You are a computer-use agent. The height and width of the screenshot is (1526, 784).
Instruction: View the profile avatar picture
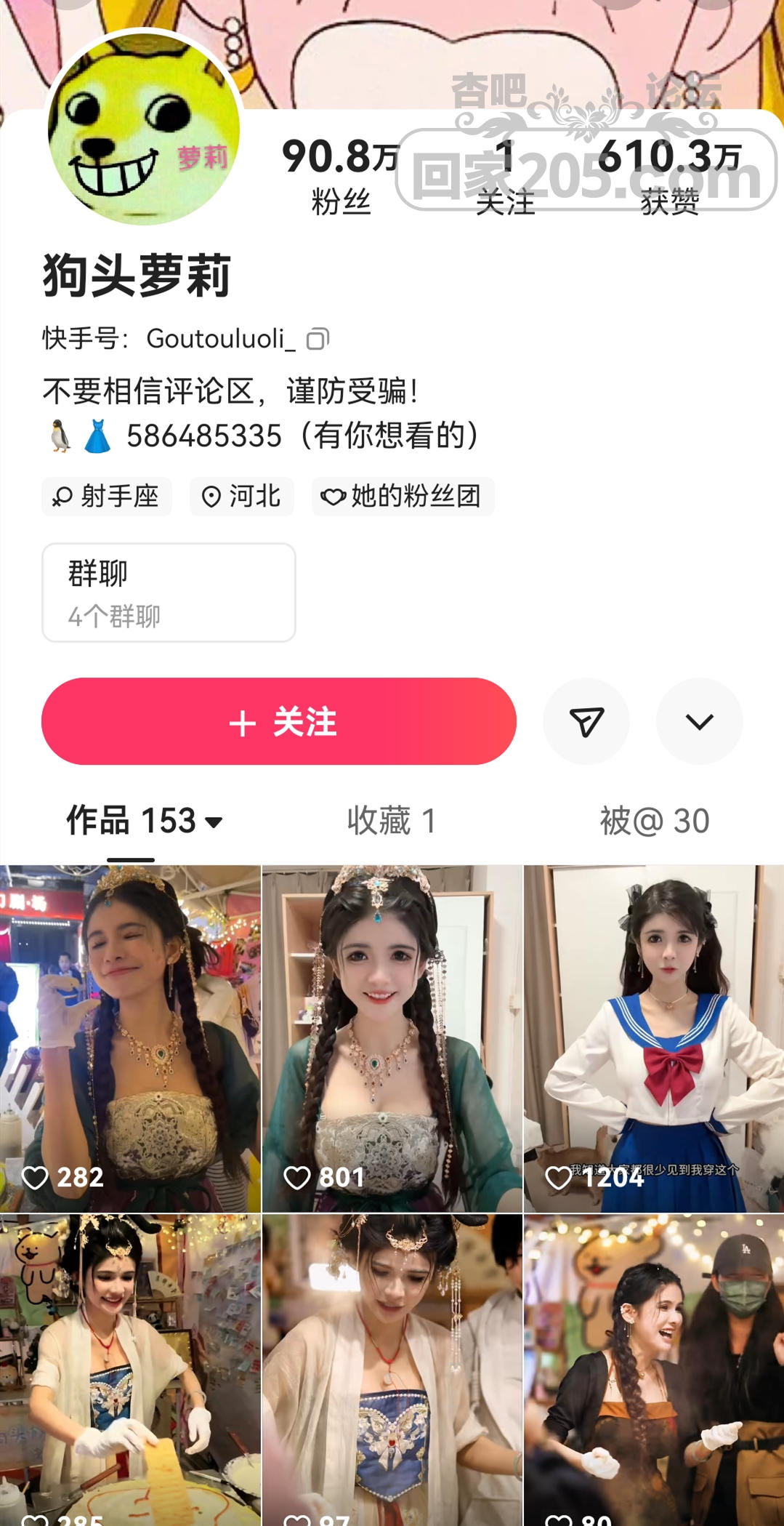tap(144, 129)
